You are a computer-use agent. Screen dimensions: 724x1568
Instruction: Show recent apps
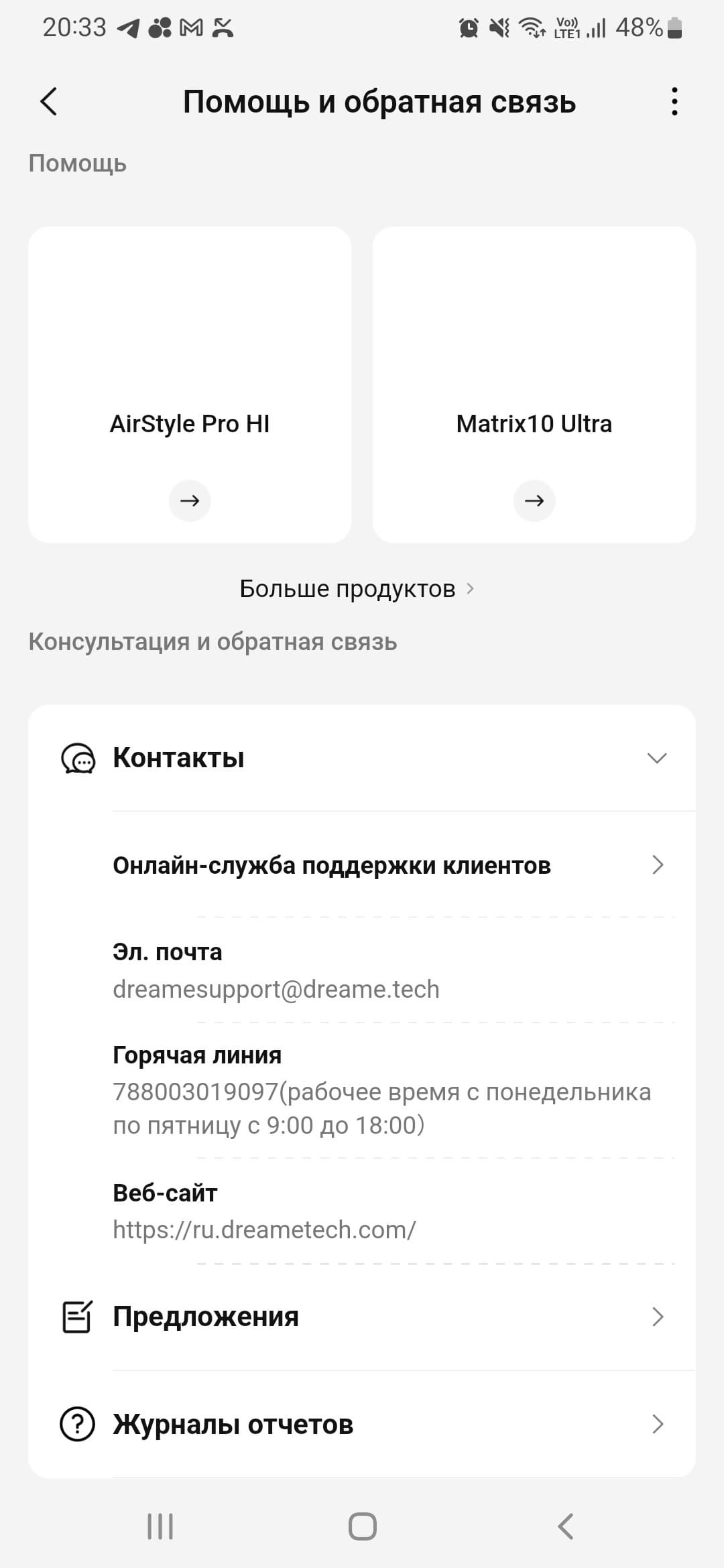point(160,1527)
